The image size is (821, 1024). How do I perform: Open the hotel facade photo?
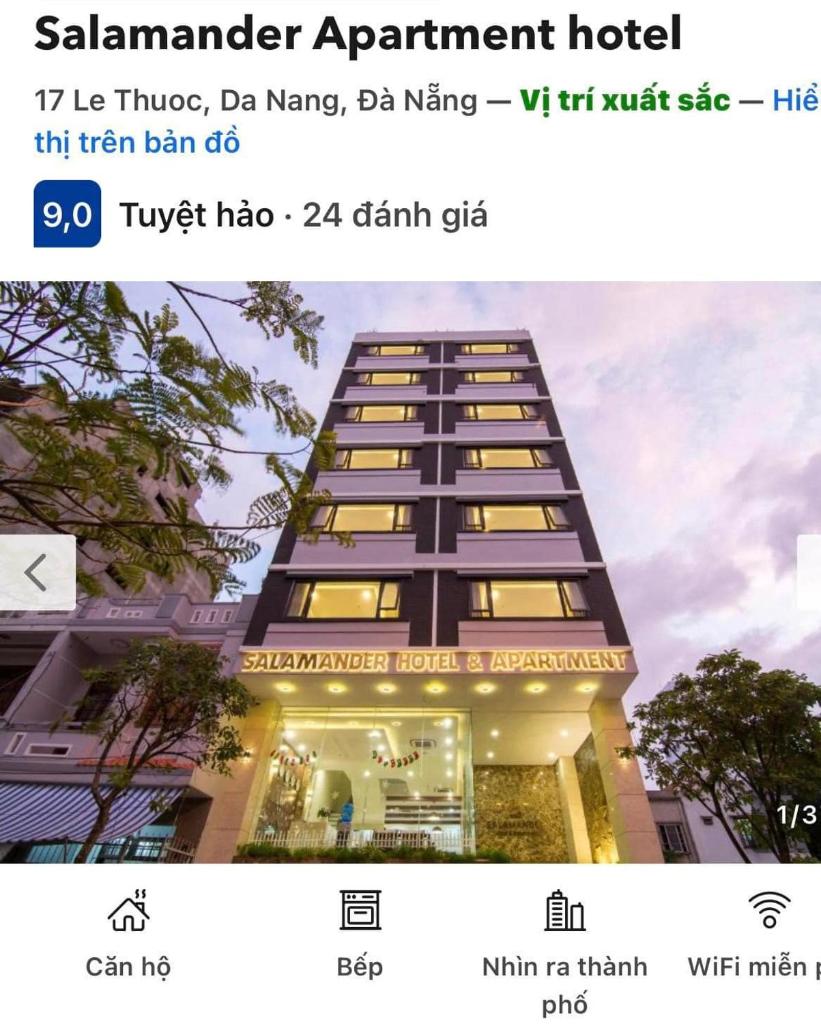[x=410, y=570]
